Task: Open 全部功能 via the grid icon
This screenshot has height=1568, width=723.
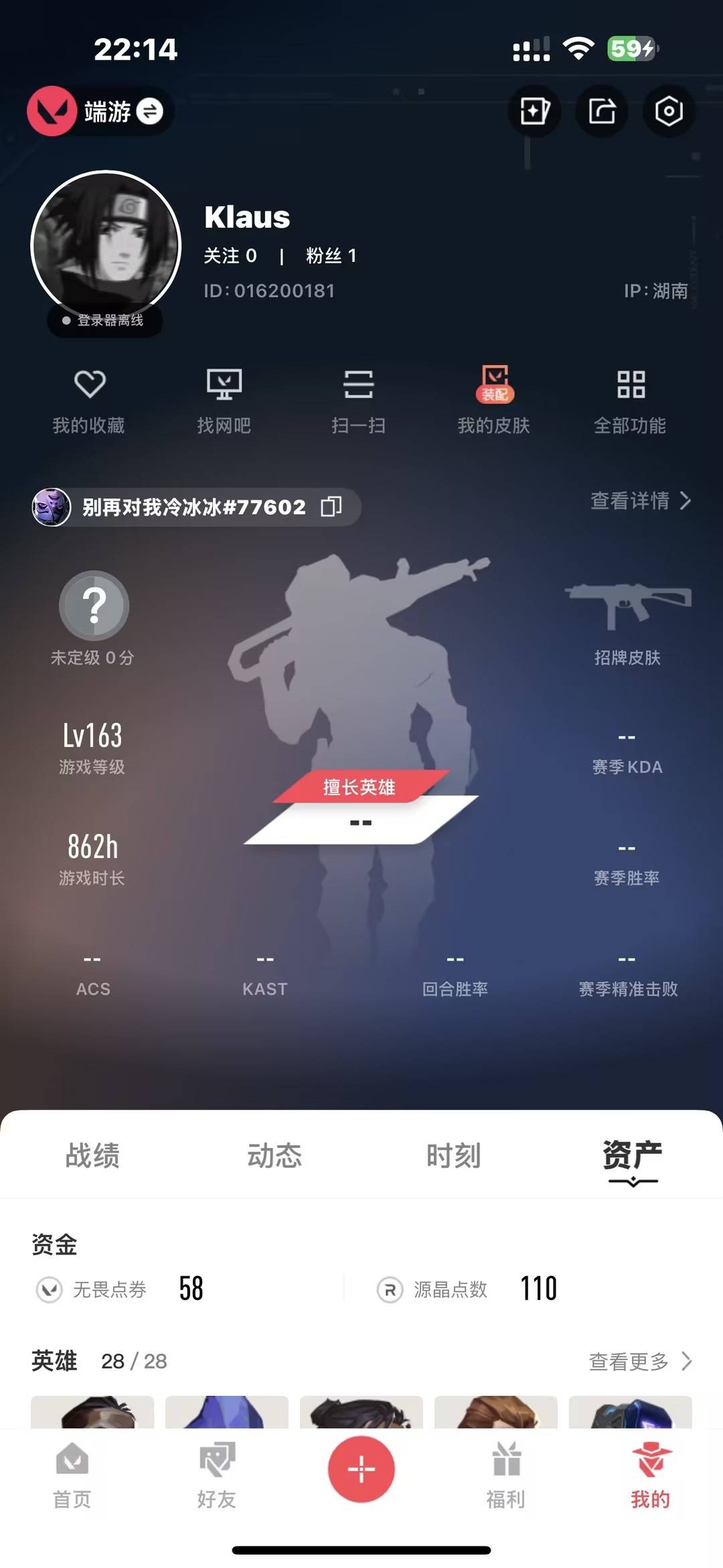Action: [x=630, y=400]
